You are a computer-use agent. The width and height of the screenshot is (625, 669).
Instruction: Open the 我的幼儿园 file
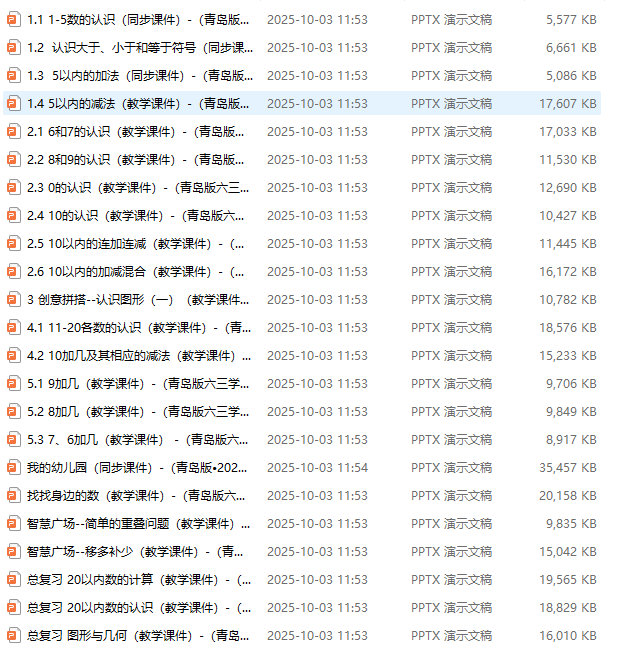[x=138, y=467]
